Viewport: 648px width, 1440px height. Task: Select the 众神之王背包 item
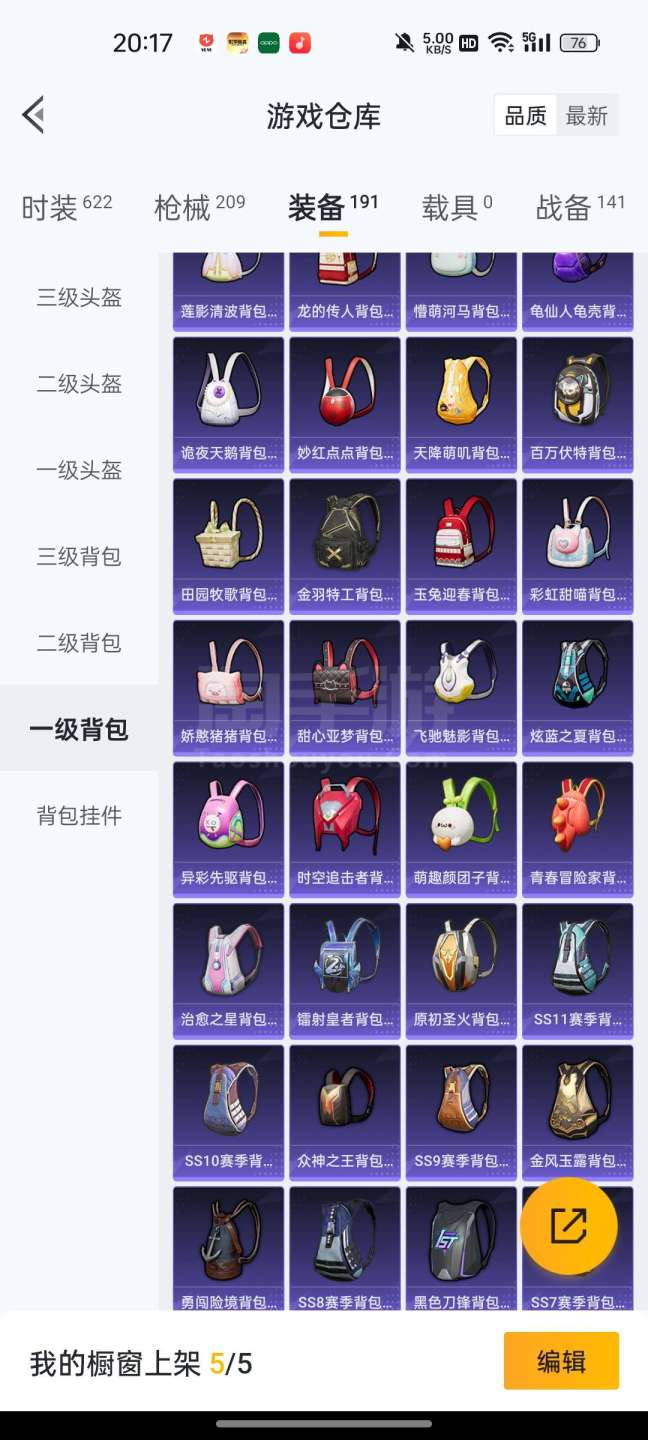click(345, 1112)
